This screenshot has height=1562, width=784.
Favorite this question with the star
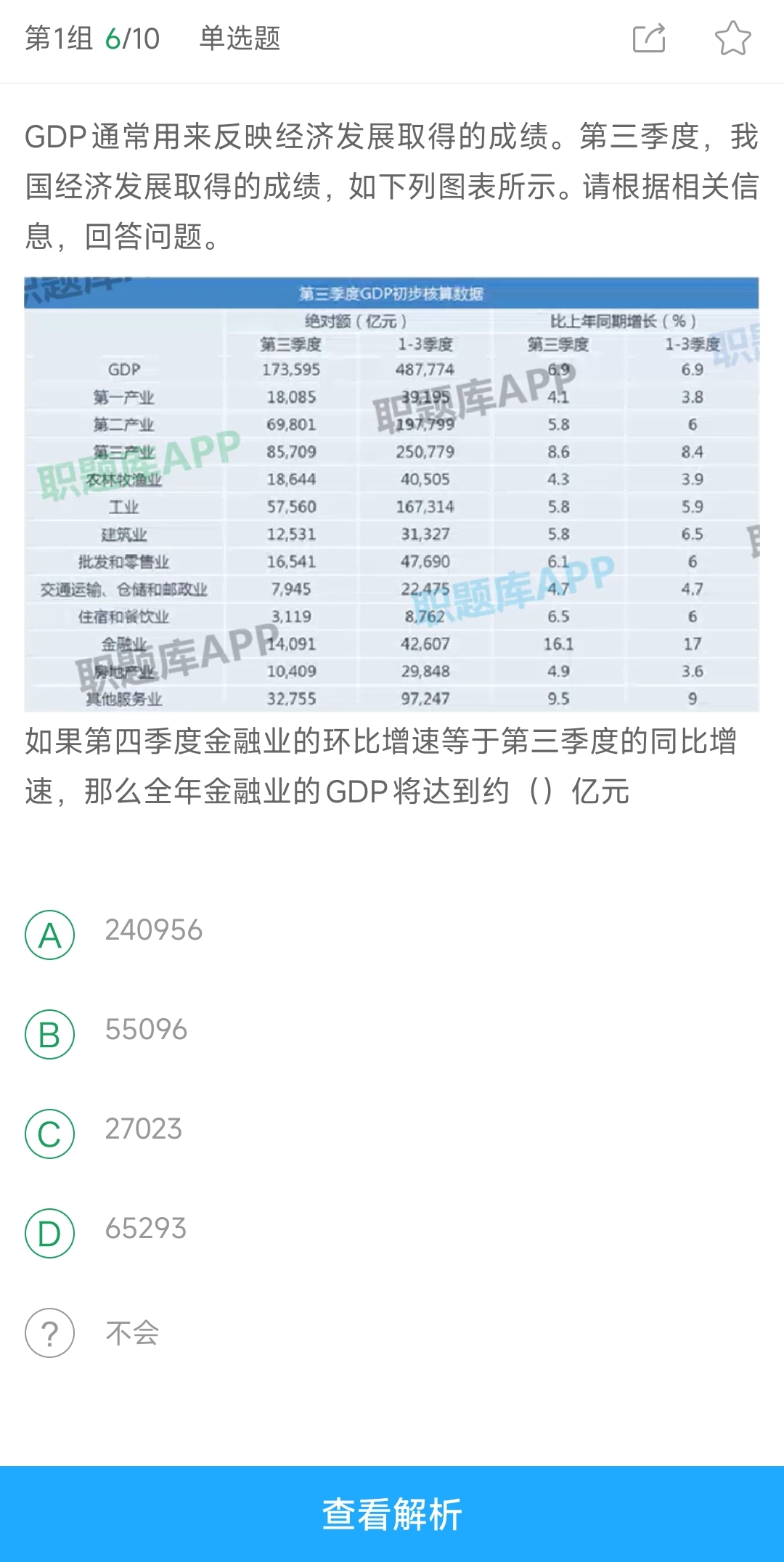[x=732, y=38]
